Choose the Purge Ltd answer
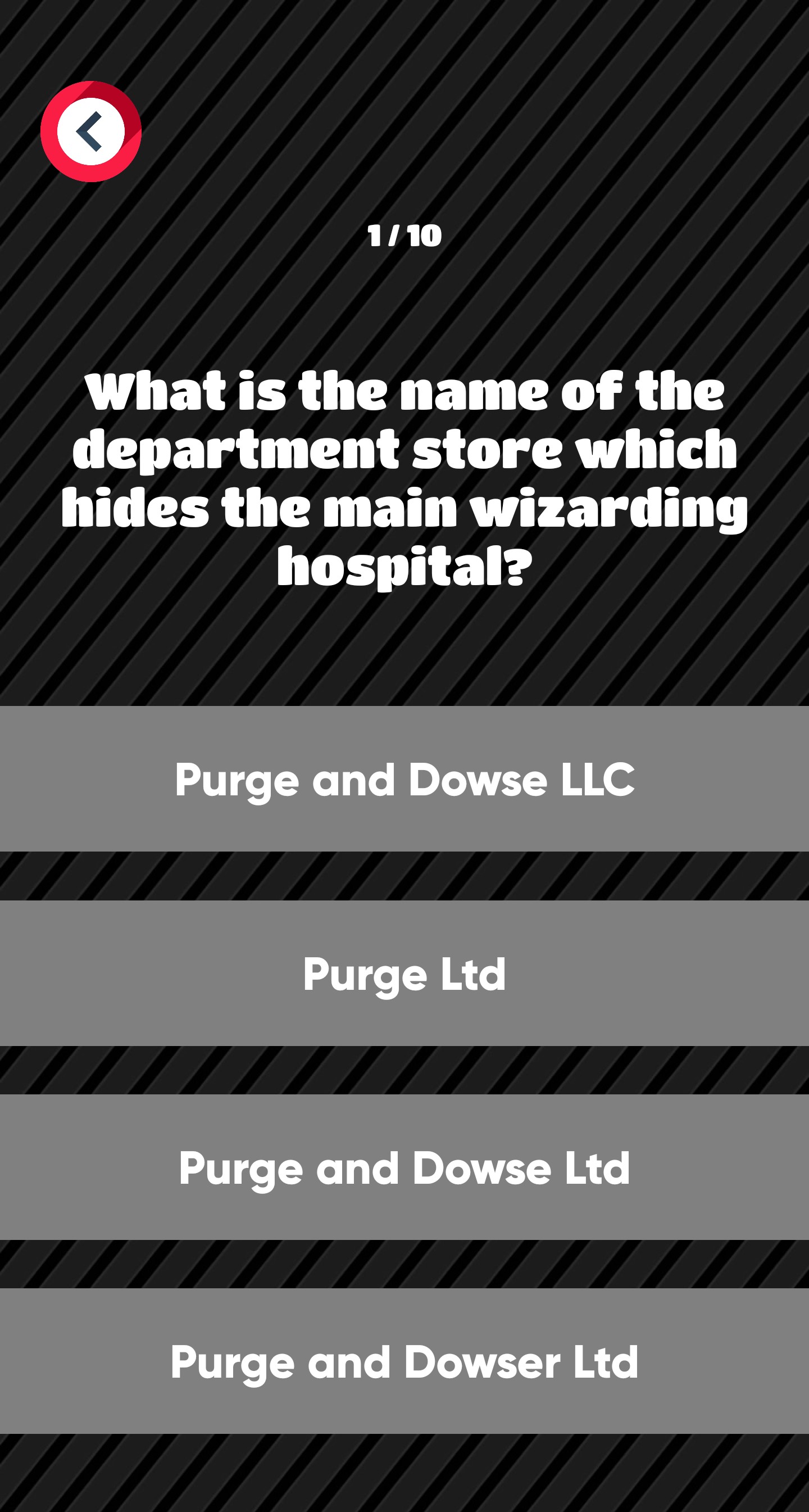 (404, 973)
